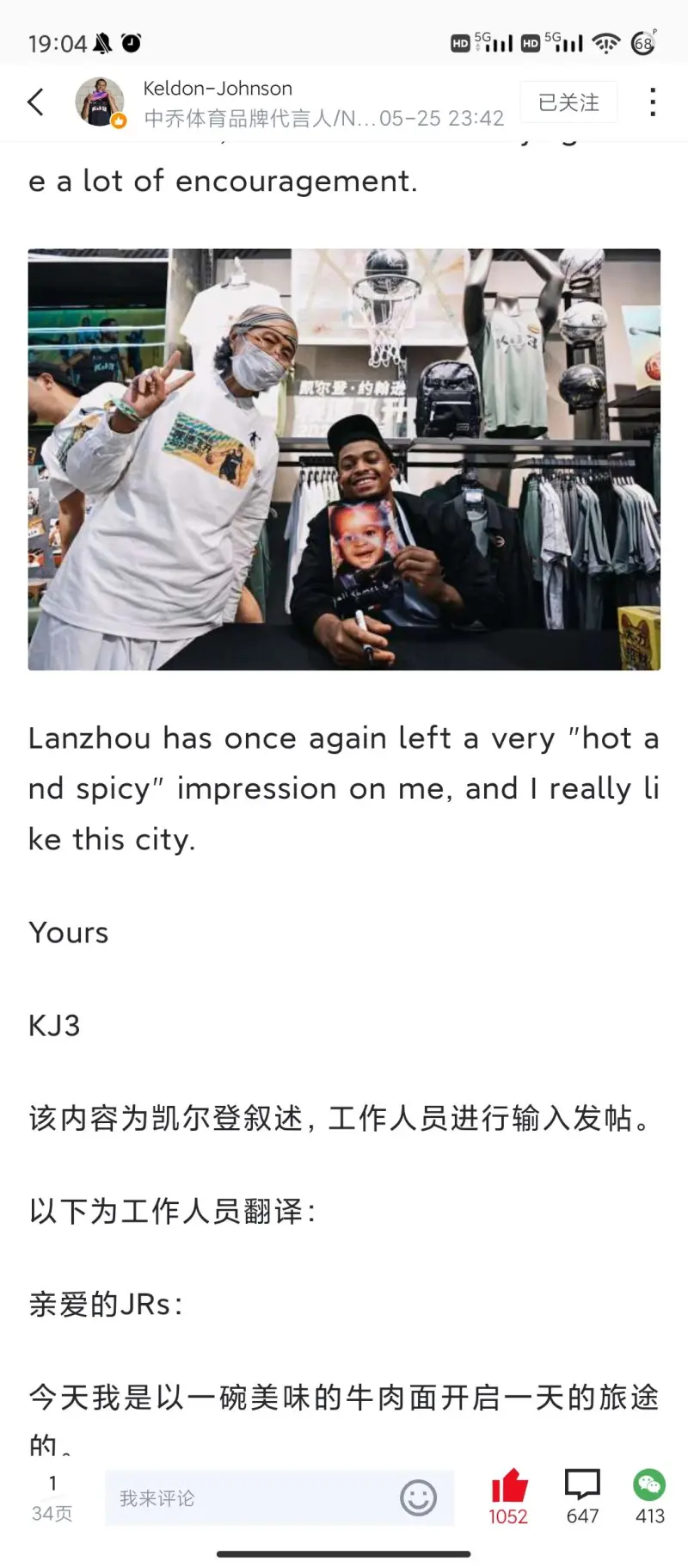Open the Lanzhou fan signing photo
This screenshot has width=688, height=1568.
click(344, 459)
